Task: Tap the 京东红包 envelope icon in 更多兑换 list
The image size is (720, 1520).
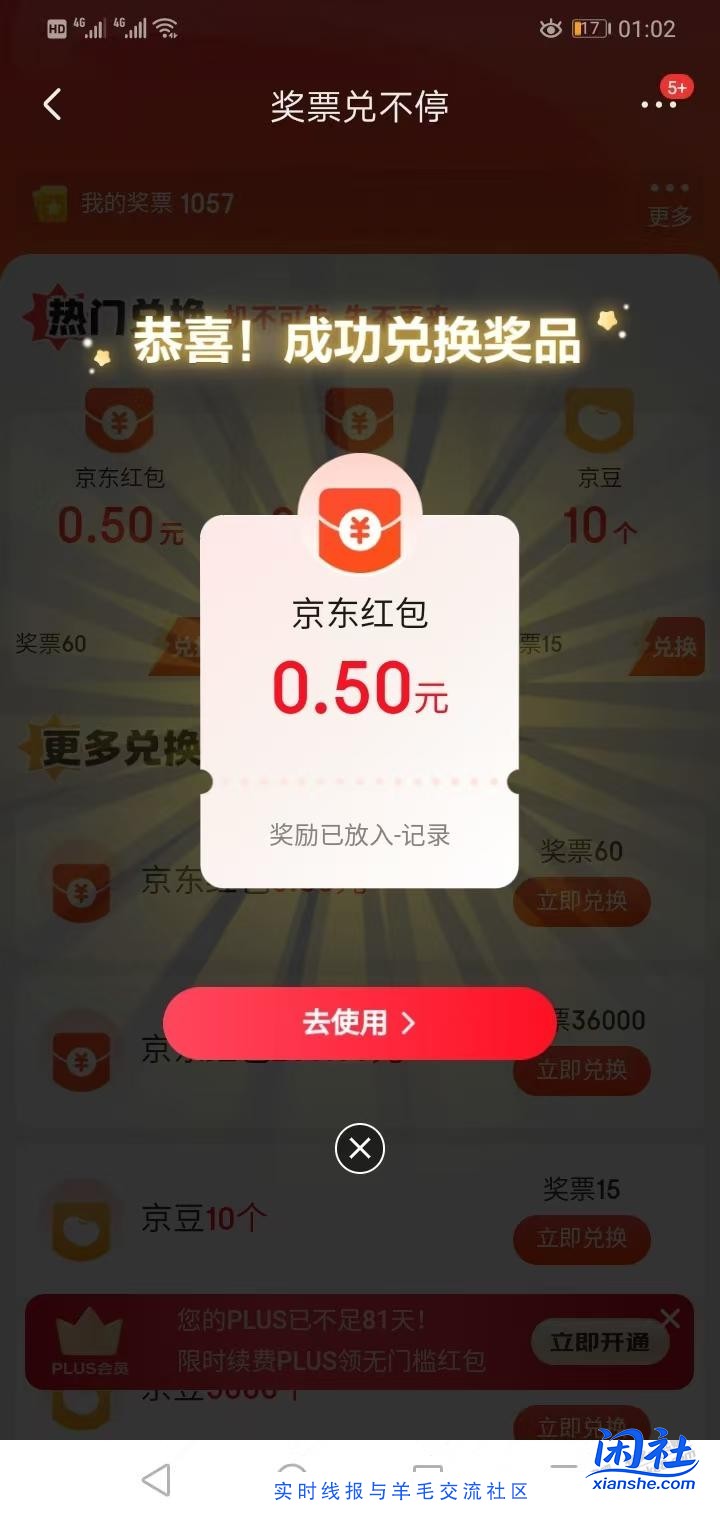Action: 81,891
